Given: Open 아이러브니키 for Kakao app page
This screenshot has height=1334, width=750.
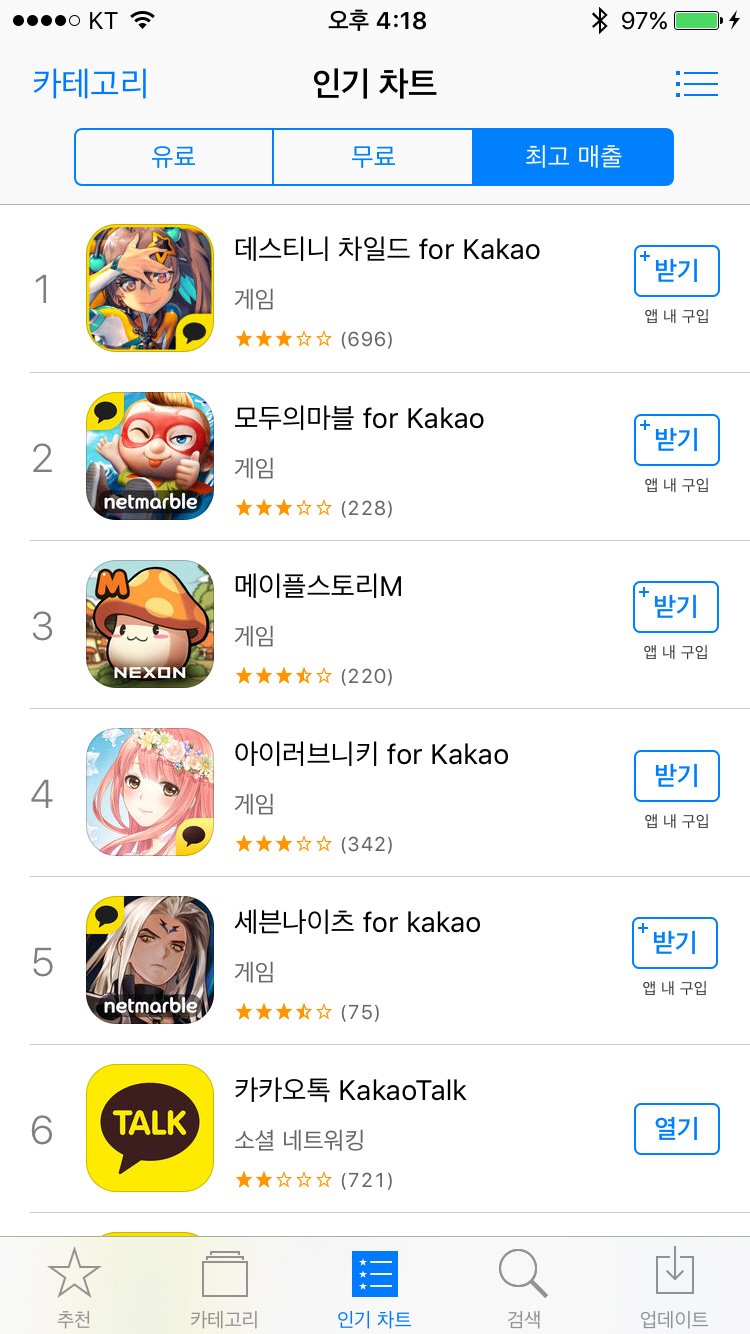Looking at the screenshot, I should click(x=371, y=754).
